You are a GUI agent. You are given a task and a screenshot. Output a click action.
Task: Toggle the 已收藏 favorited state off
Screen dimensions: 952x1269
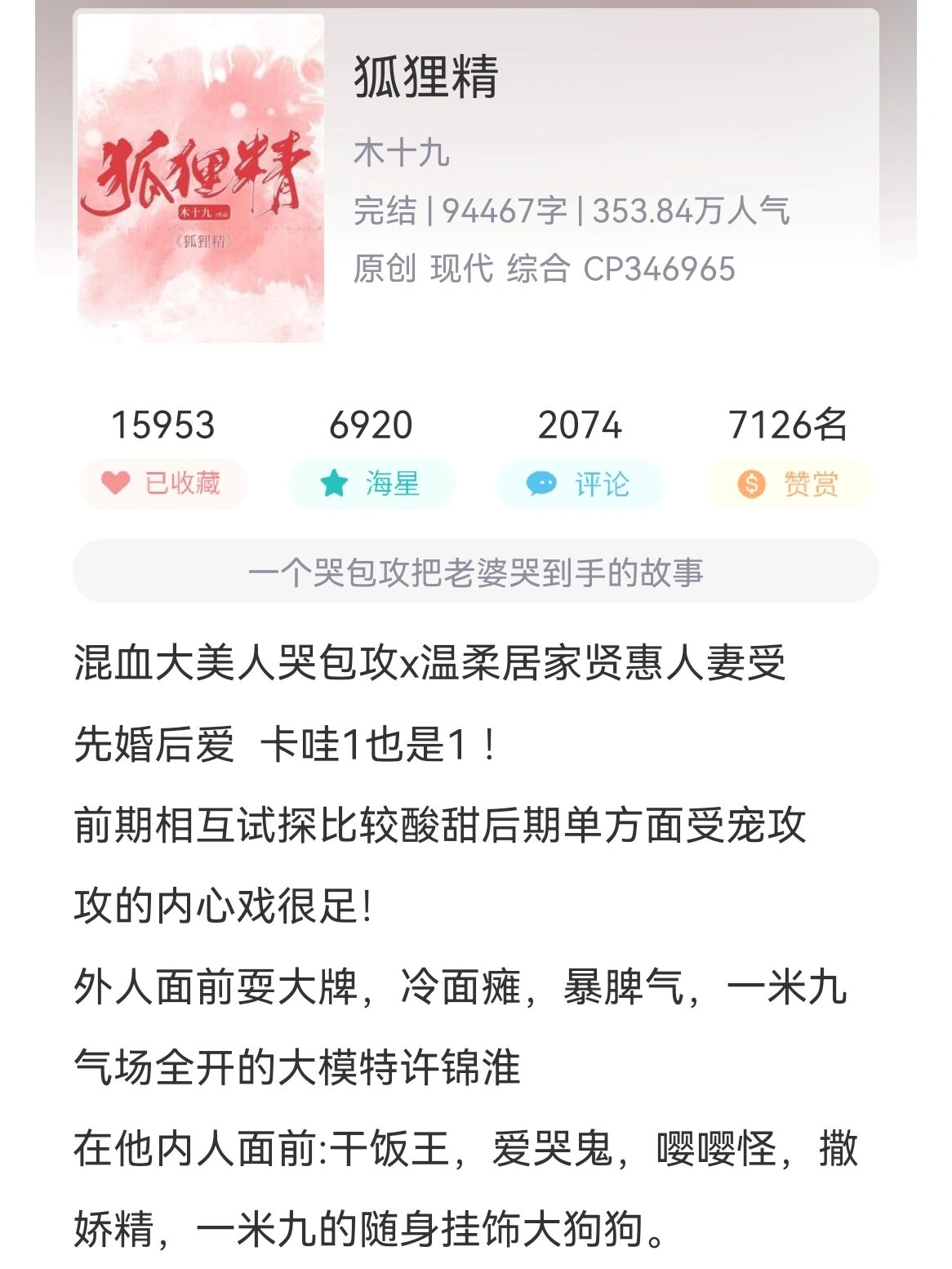(x=163, y=483)
